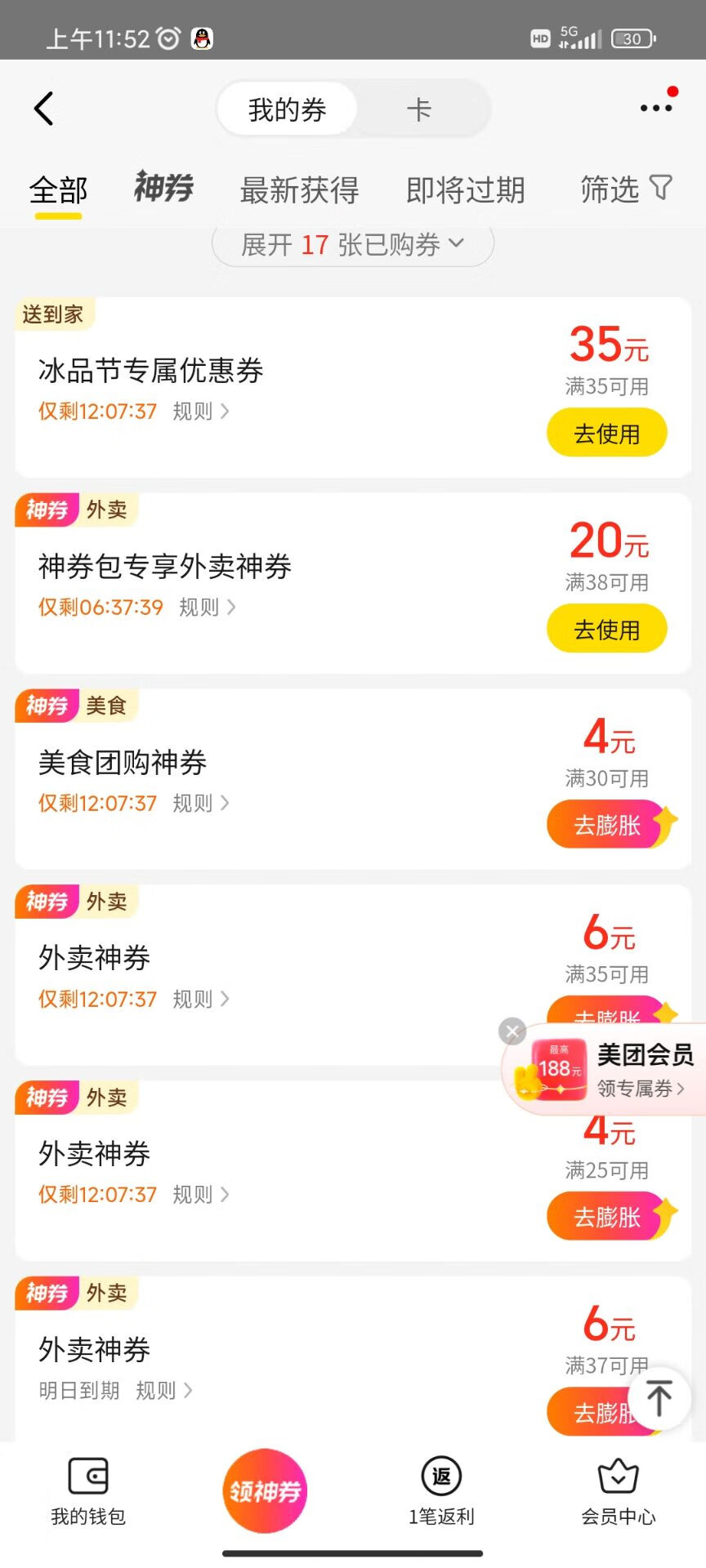Screen dimensions: 706x1568
Task: Open the three-dot overflow menu
Action: (656, 107)
